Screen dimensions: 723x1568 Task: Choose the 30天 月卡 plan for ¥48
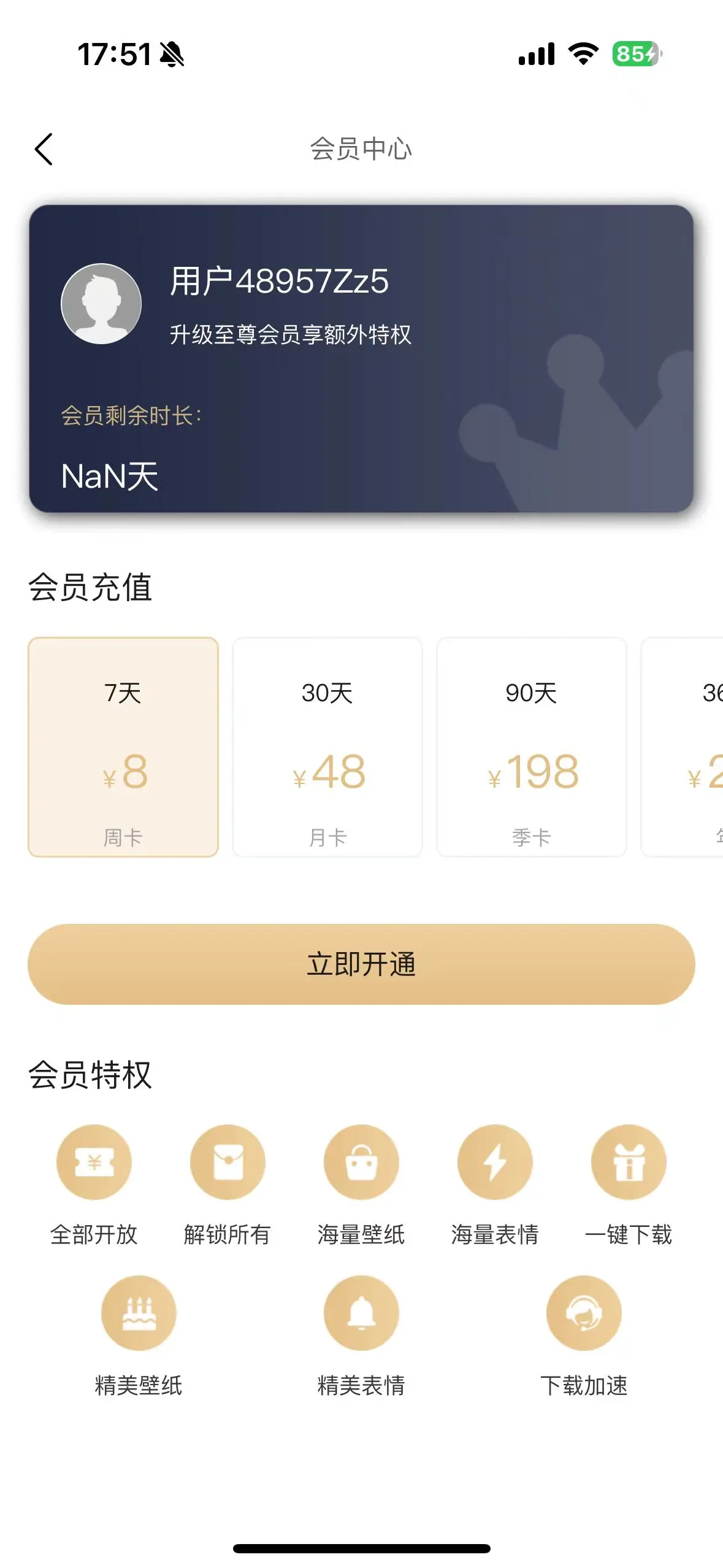tap(327, 747)
